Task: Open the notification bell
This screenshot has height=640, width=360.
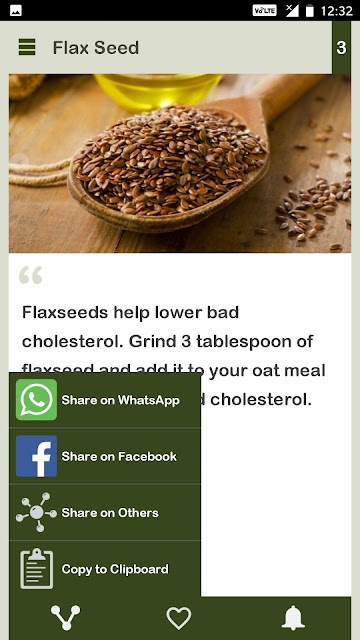Action: coord(293,618)
